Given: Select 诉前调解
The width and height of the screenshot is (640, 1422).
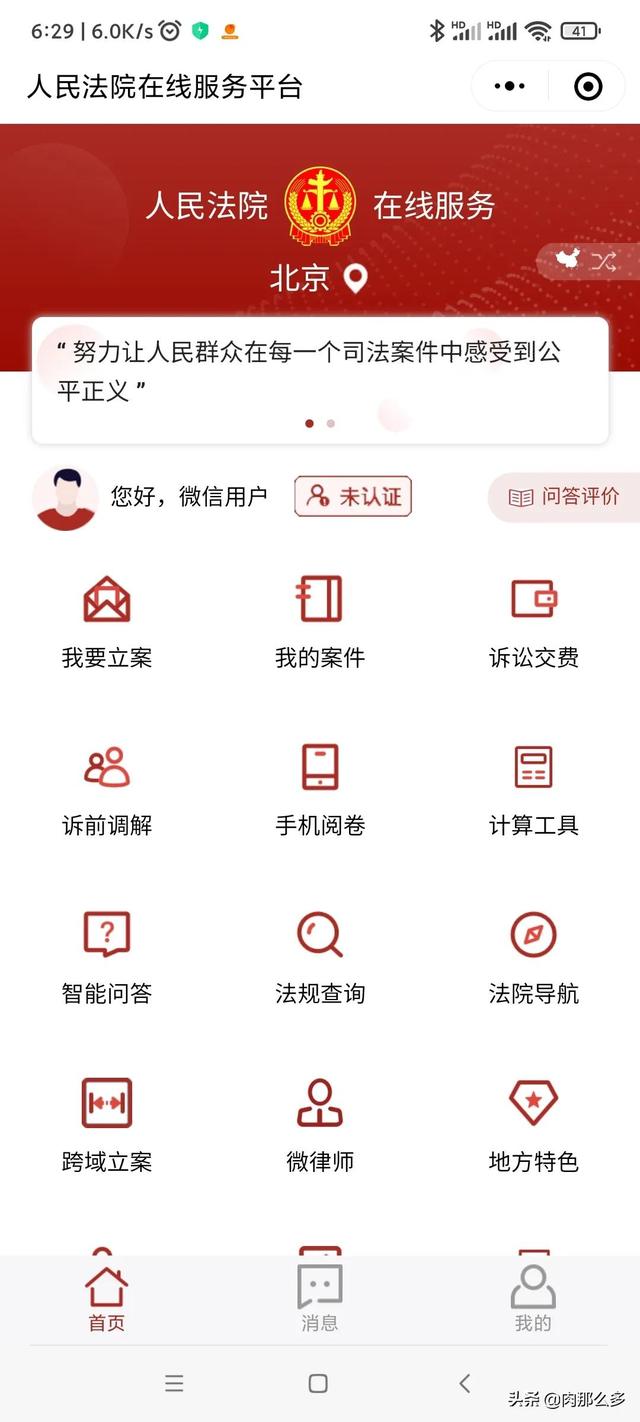Looking at the screenshot, I should pyautogui.click(x=107, y=788).
